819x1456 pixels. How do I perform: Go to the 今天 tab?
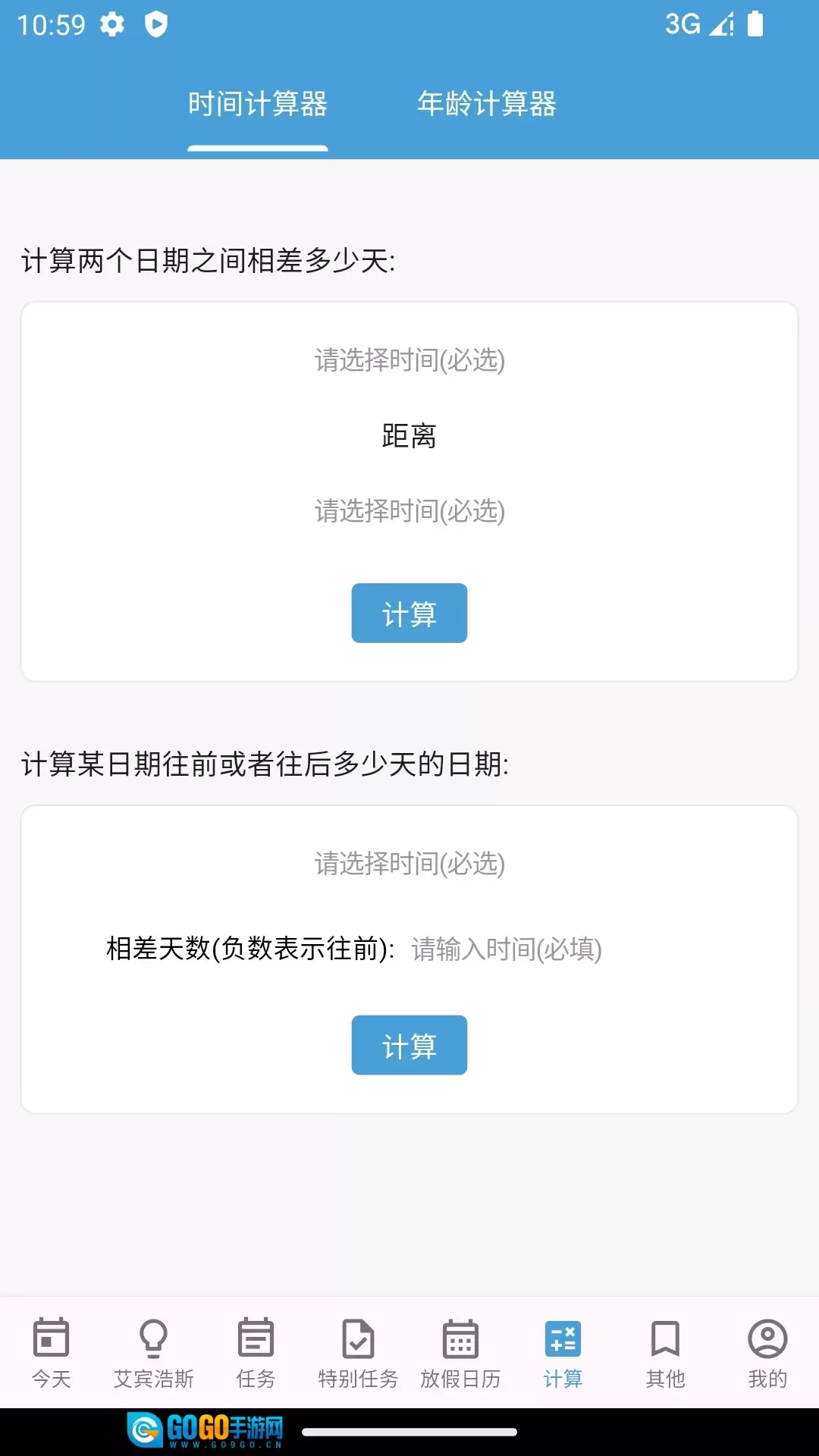[x=52, y=1354]
